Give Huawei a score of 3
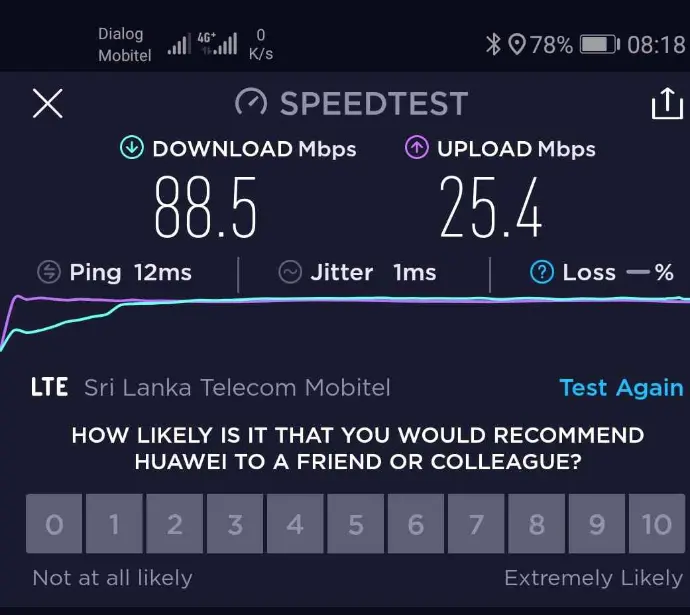This screenshot has height=615, width=690. [x=235, y=524]
